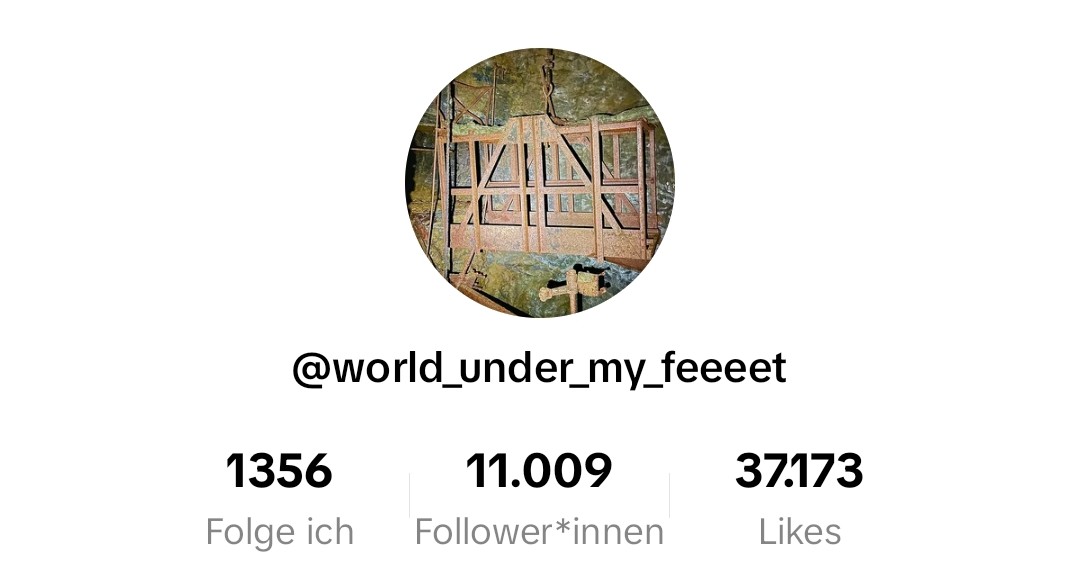Open the profile picture of world_under_my_feeeet
Viewport: 1068px width, 572px height.
pyautogui.click(x=539, y=183)
